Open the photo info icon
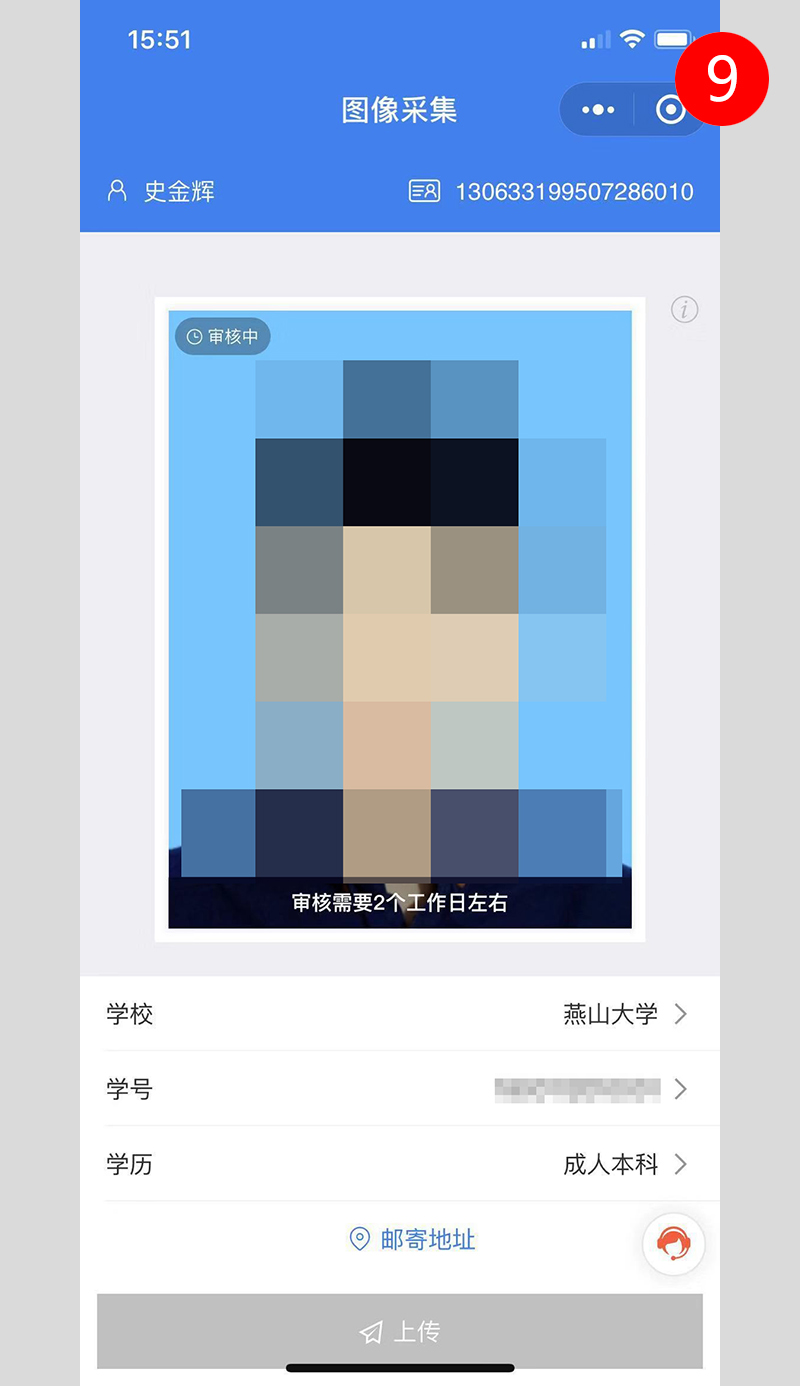The image size is (800, 1386). (x=684, y=310)
